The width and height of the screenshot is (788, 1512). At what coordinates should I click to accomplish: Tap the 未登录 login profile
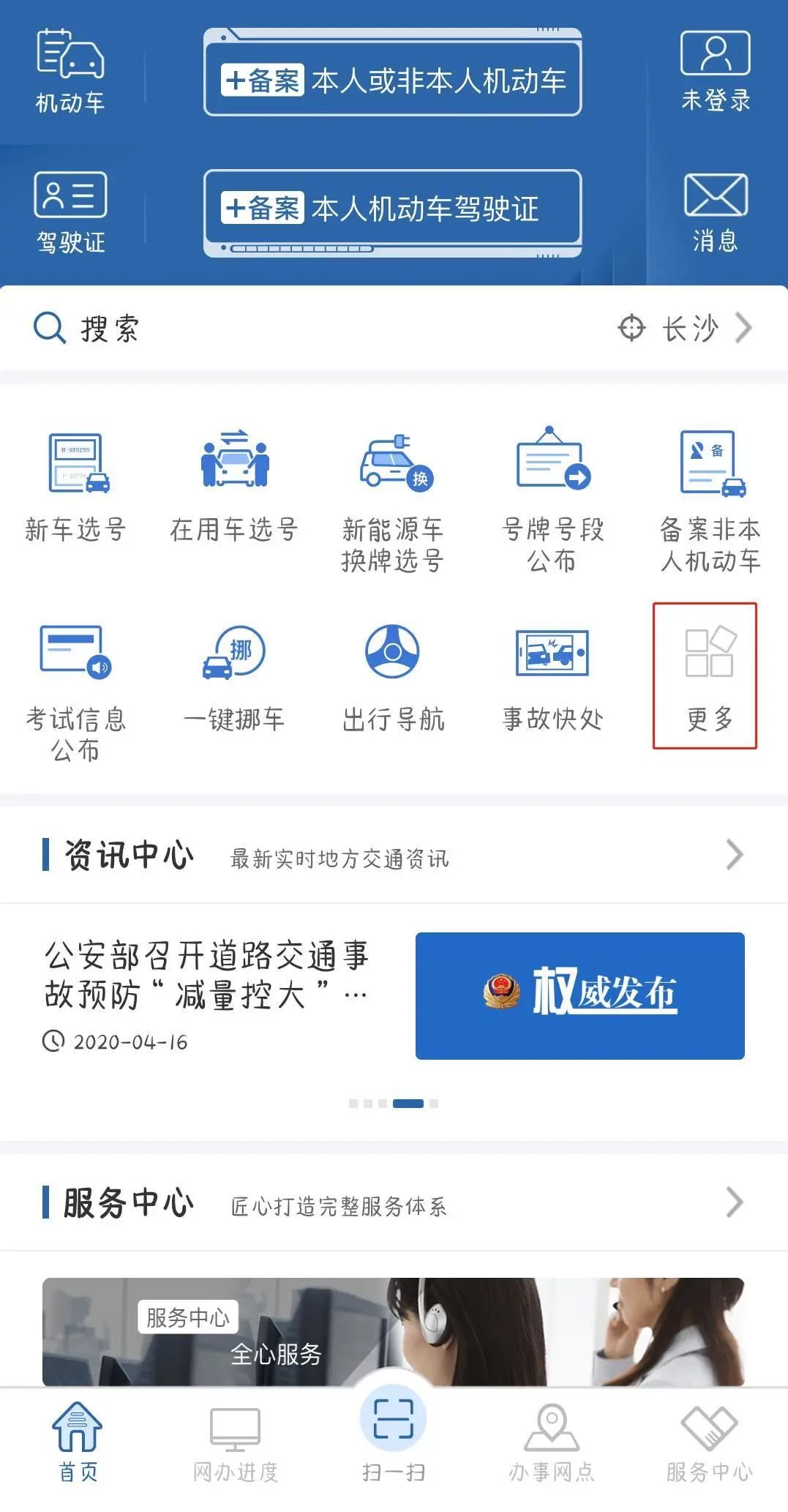click(715, 70)
